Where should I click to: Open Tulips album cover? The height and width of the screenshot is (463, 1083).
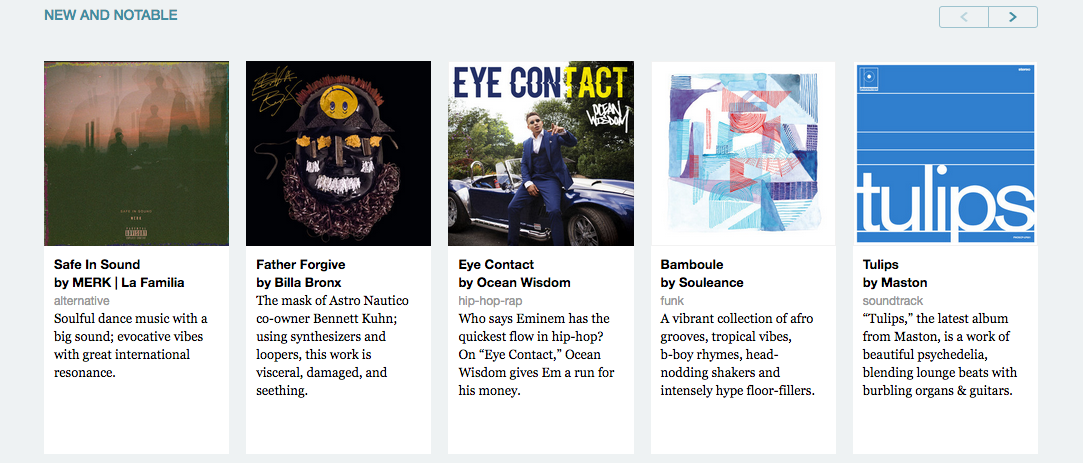tap(945, 153)
